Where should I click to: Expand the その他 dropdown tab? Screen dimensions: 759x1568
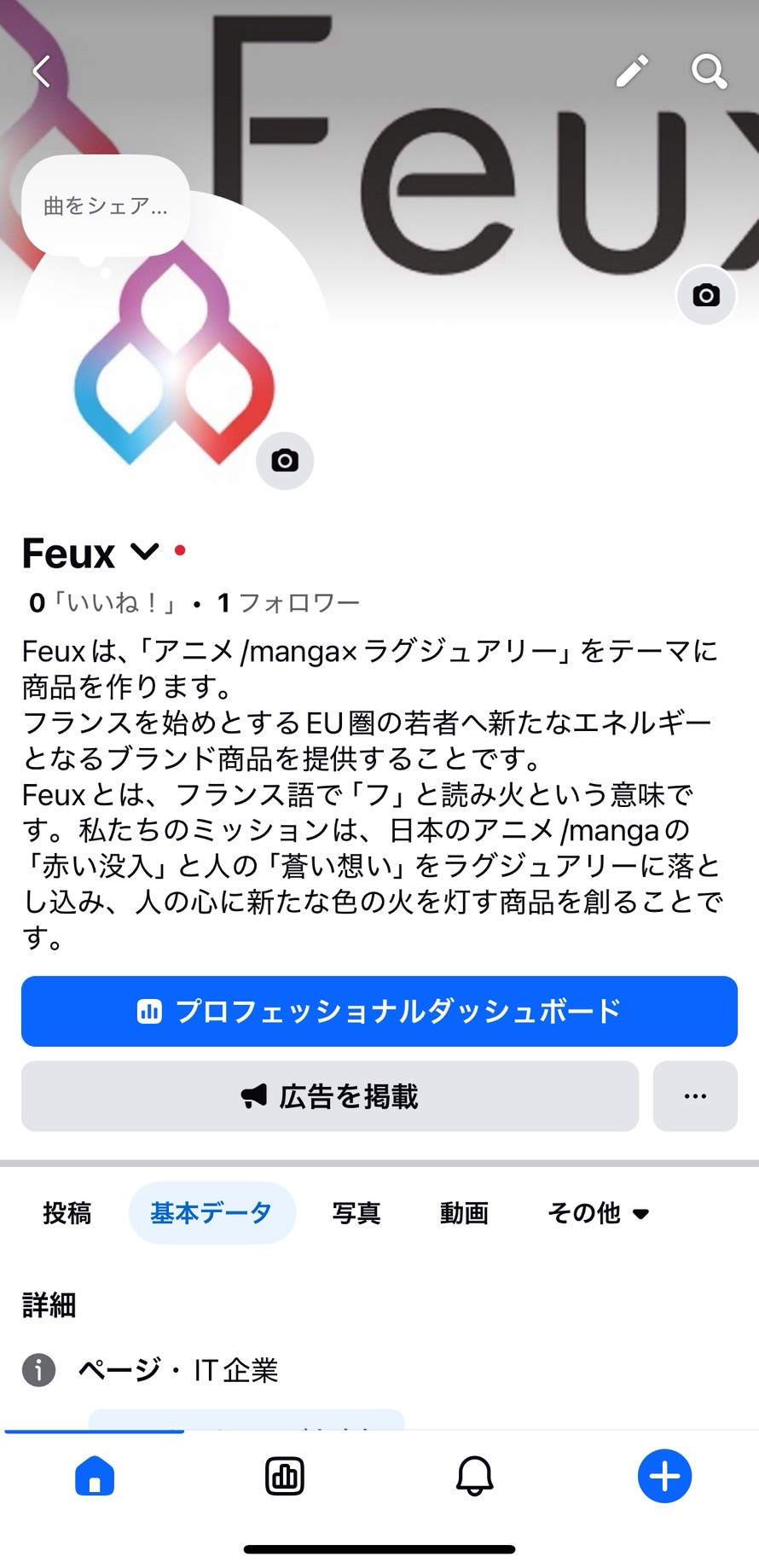[x=598, y=1212]
